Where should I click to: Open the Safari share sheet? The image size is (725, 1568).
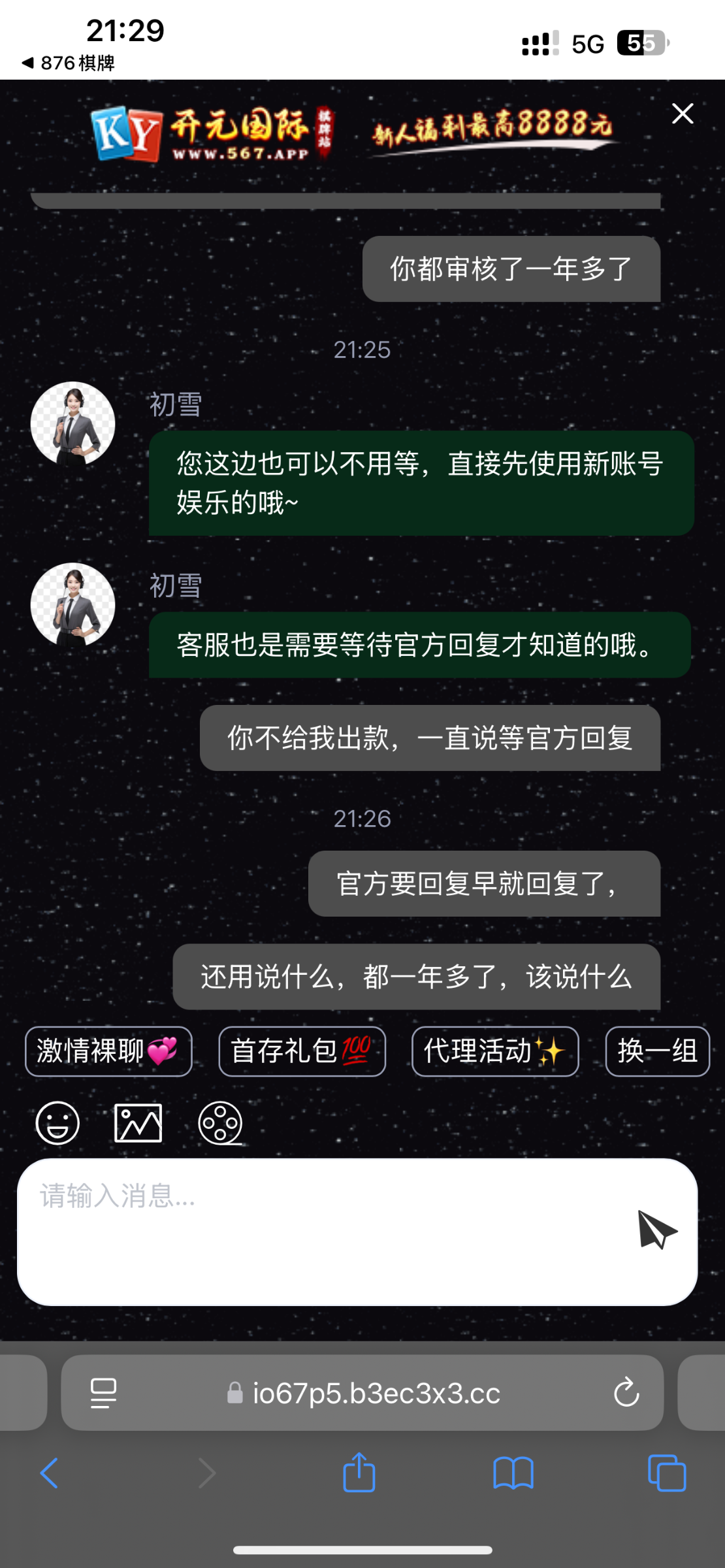pyautogui.click(x=359, y=1473)
